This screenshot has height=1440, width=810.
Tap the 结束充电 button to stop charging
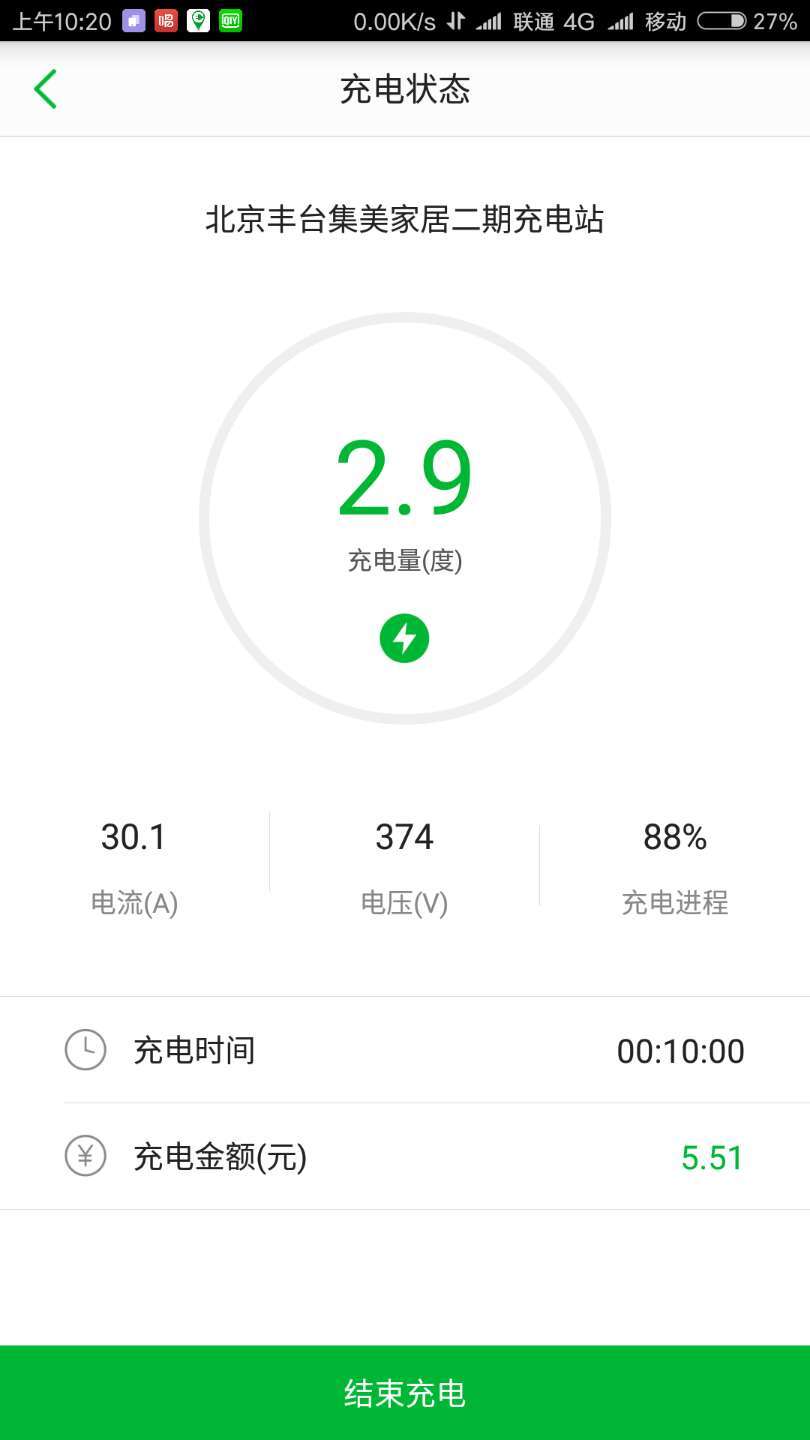pos(405,1393)
